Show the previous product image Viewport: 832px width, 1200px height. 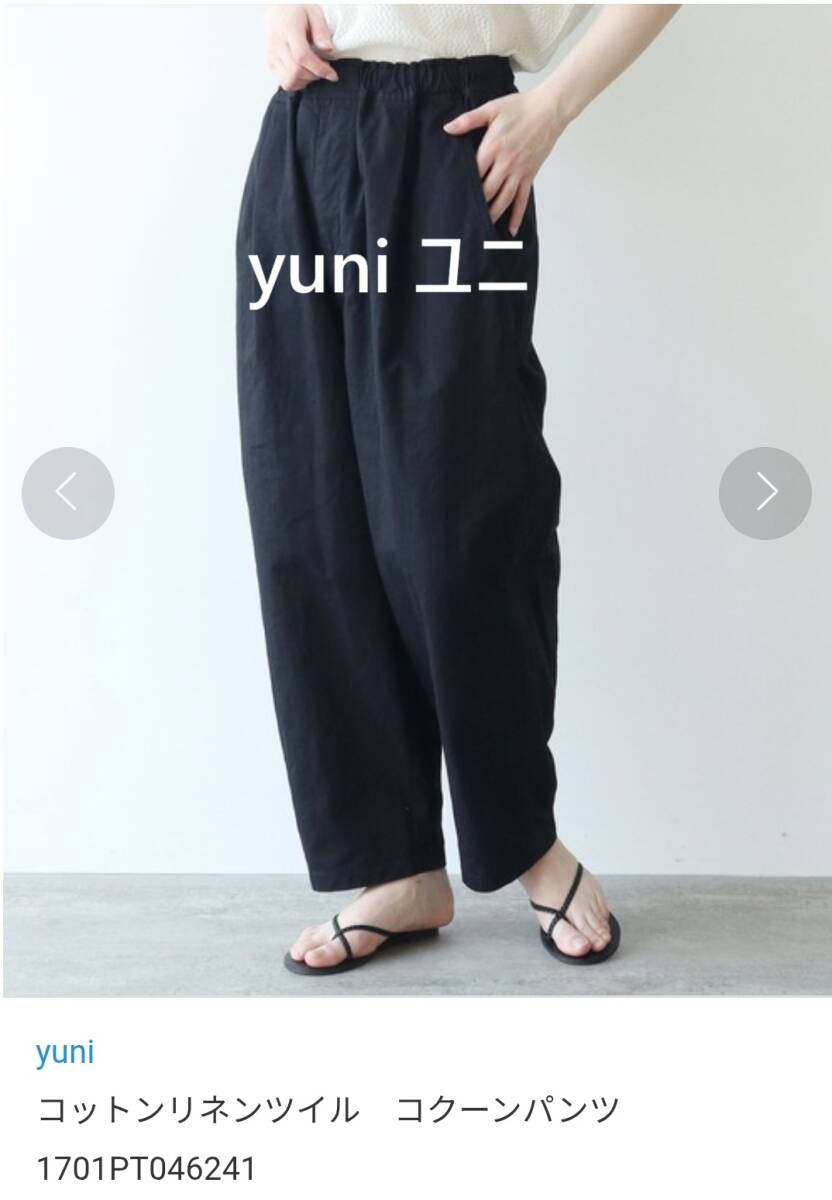click(x=68, y=493)
